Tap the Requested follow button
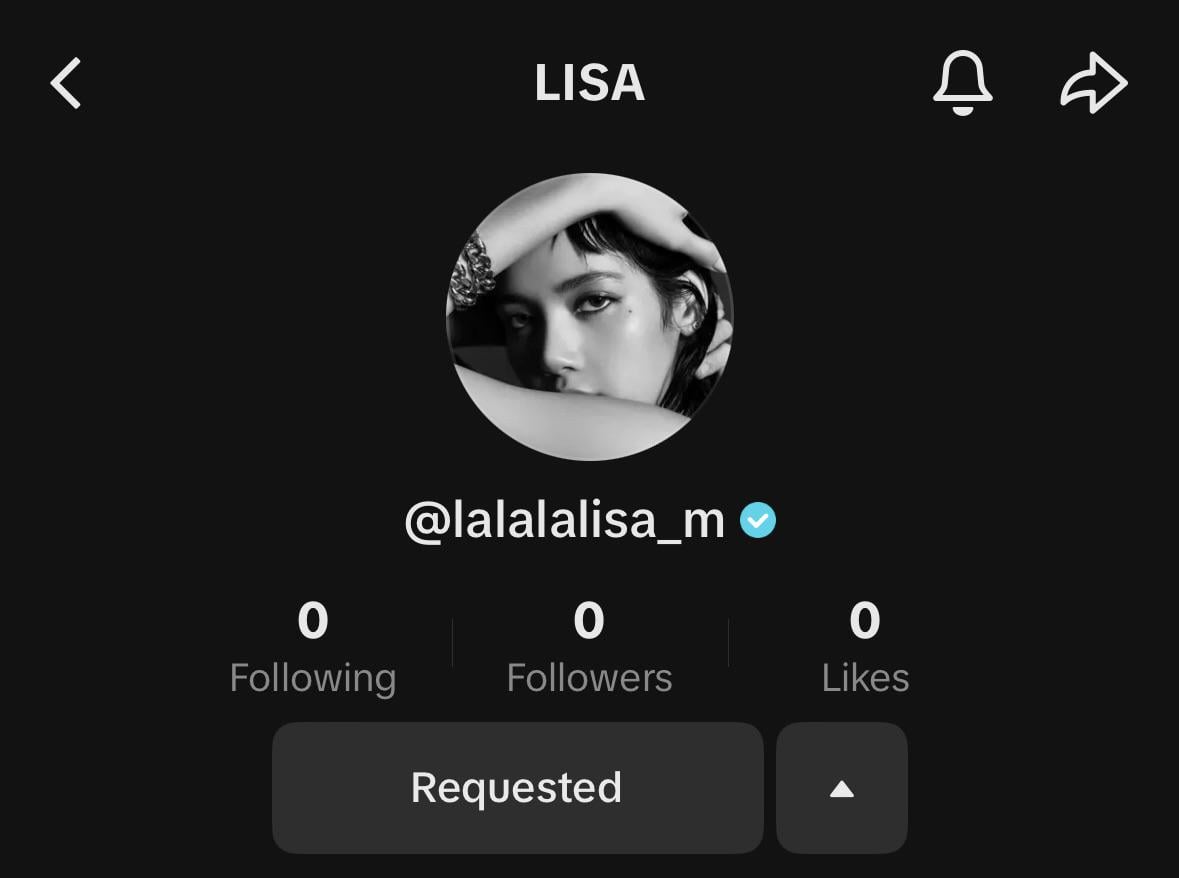Screen dimensions: 1179x878 (x=517, y=788)
